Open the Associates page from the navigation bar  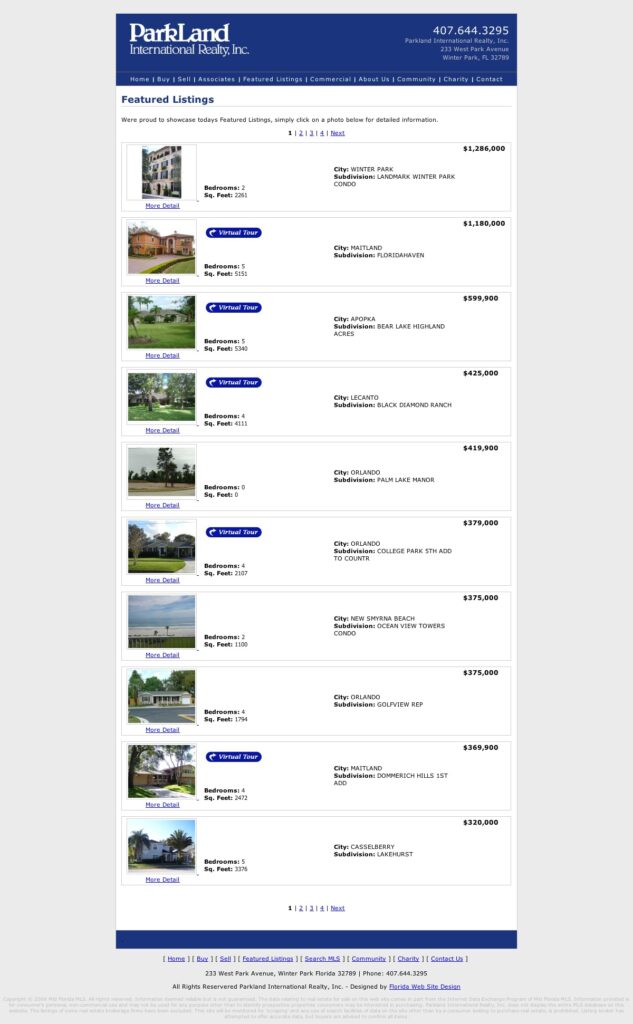coord(216,79)
